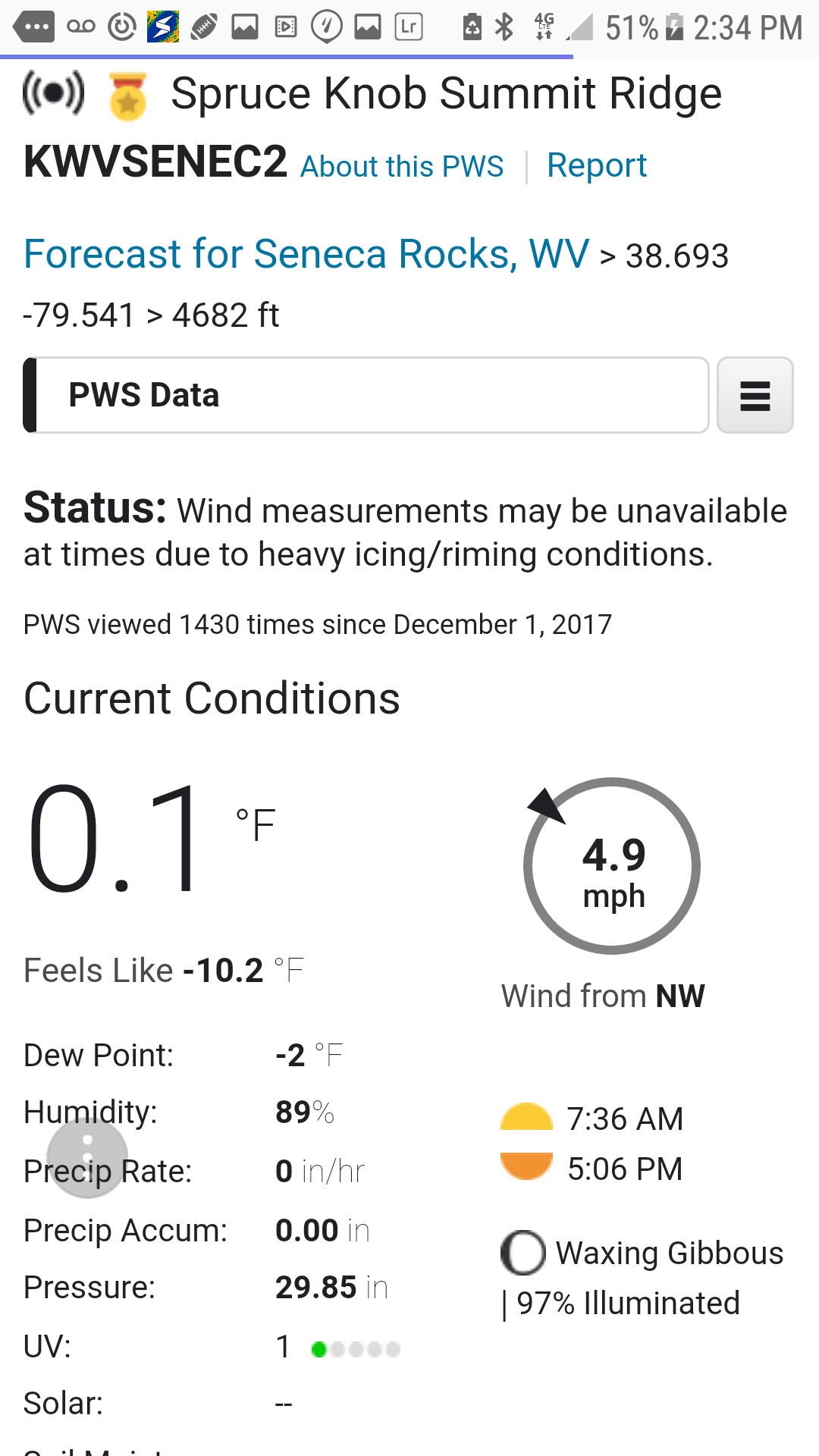
Task: Tap the floating three-dot overlay button
Action: 87,1158
